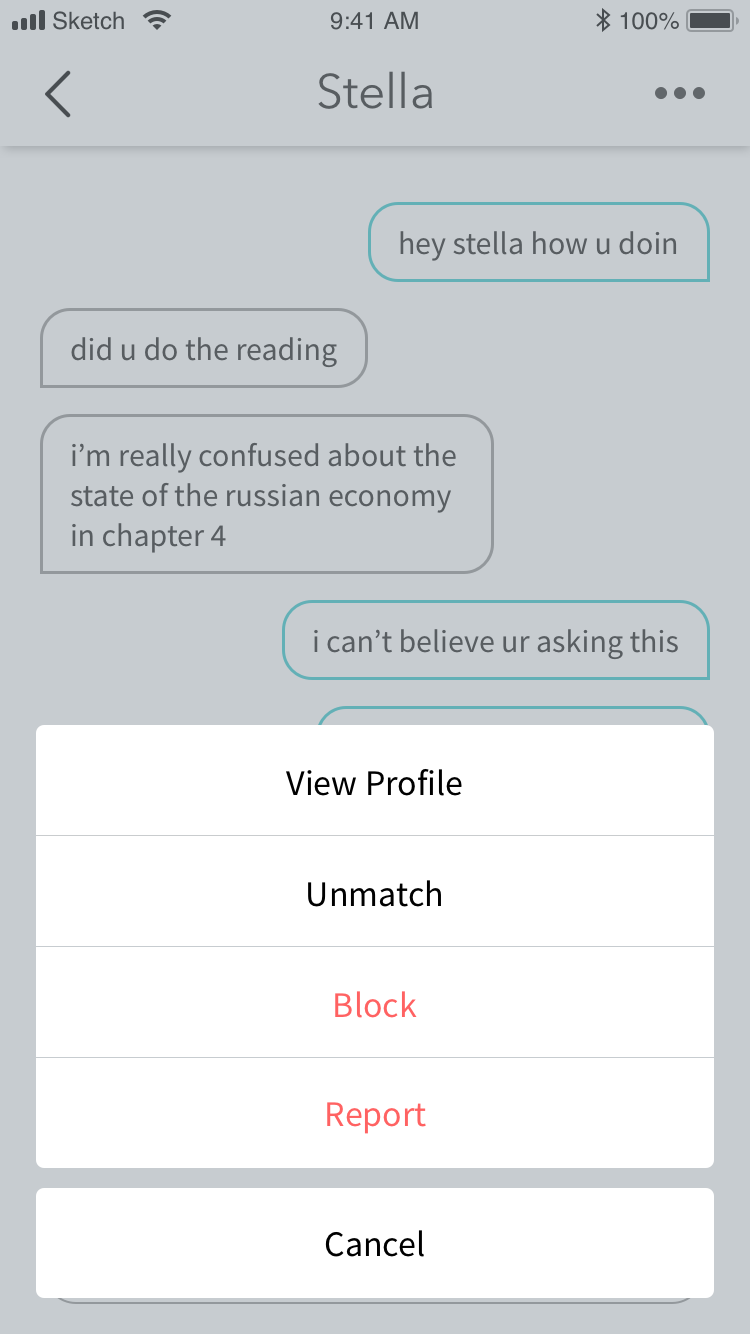Select Unmatch in the action sheet
This screenshot has width=750, height=1334.
point(375,893)
